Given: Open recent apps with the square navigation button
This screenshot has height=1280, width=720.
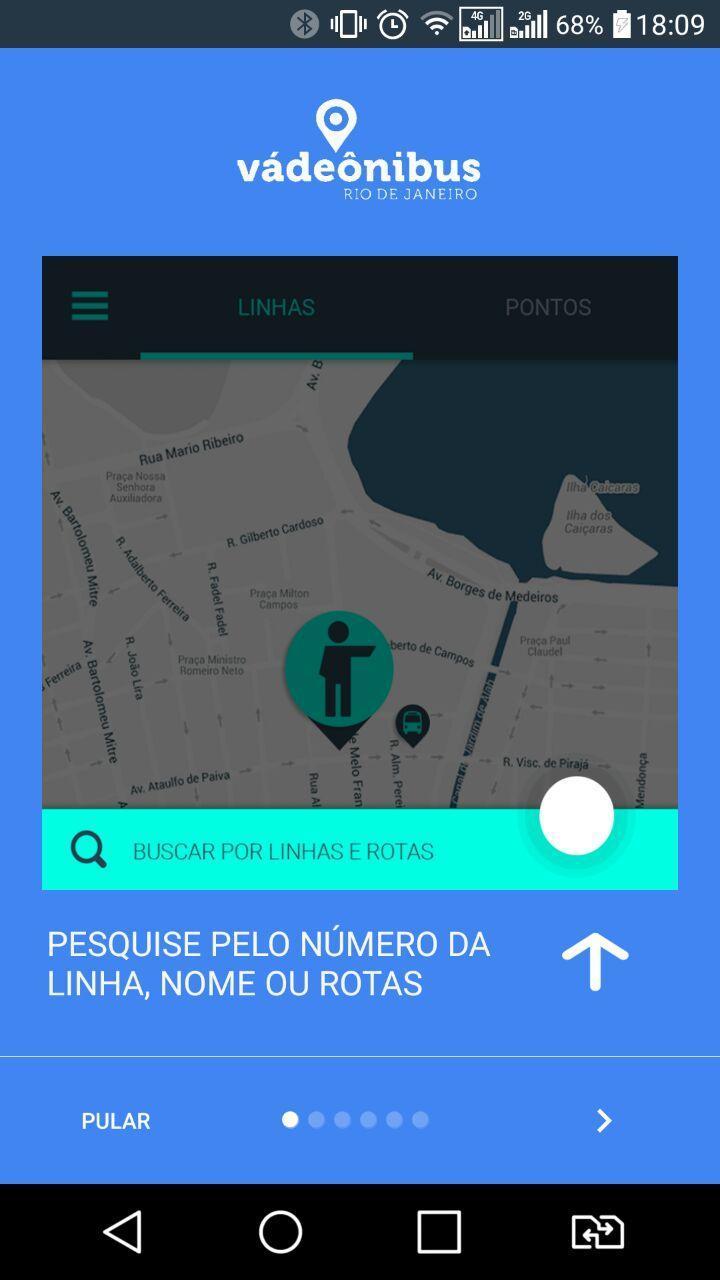Looking at the screenshot, I should (438, 1232).
